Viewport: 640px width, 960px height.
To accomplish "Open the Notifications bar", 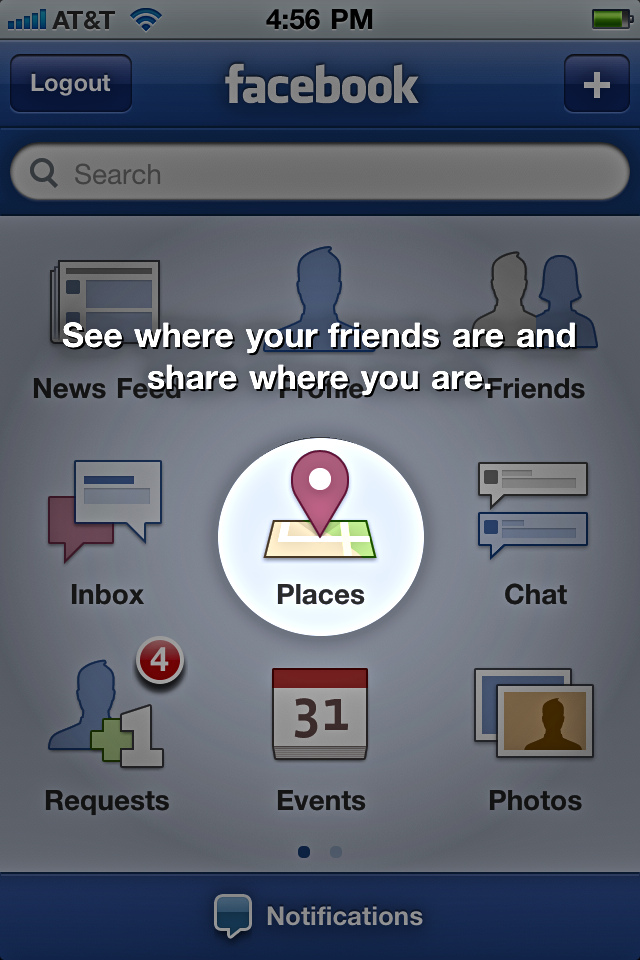I will coord(320,916).
